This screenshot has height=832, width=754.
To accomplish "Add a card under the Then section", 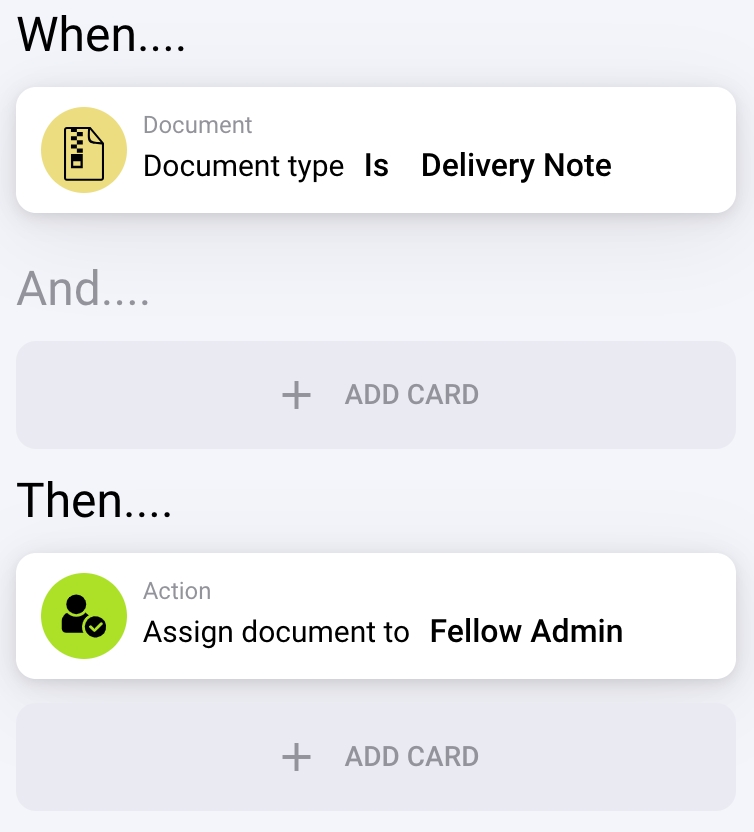I will pos(376,757).
